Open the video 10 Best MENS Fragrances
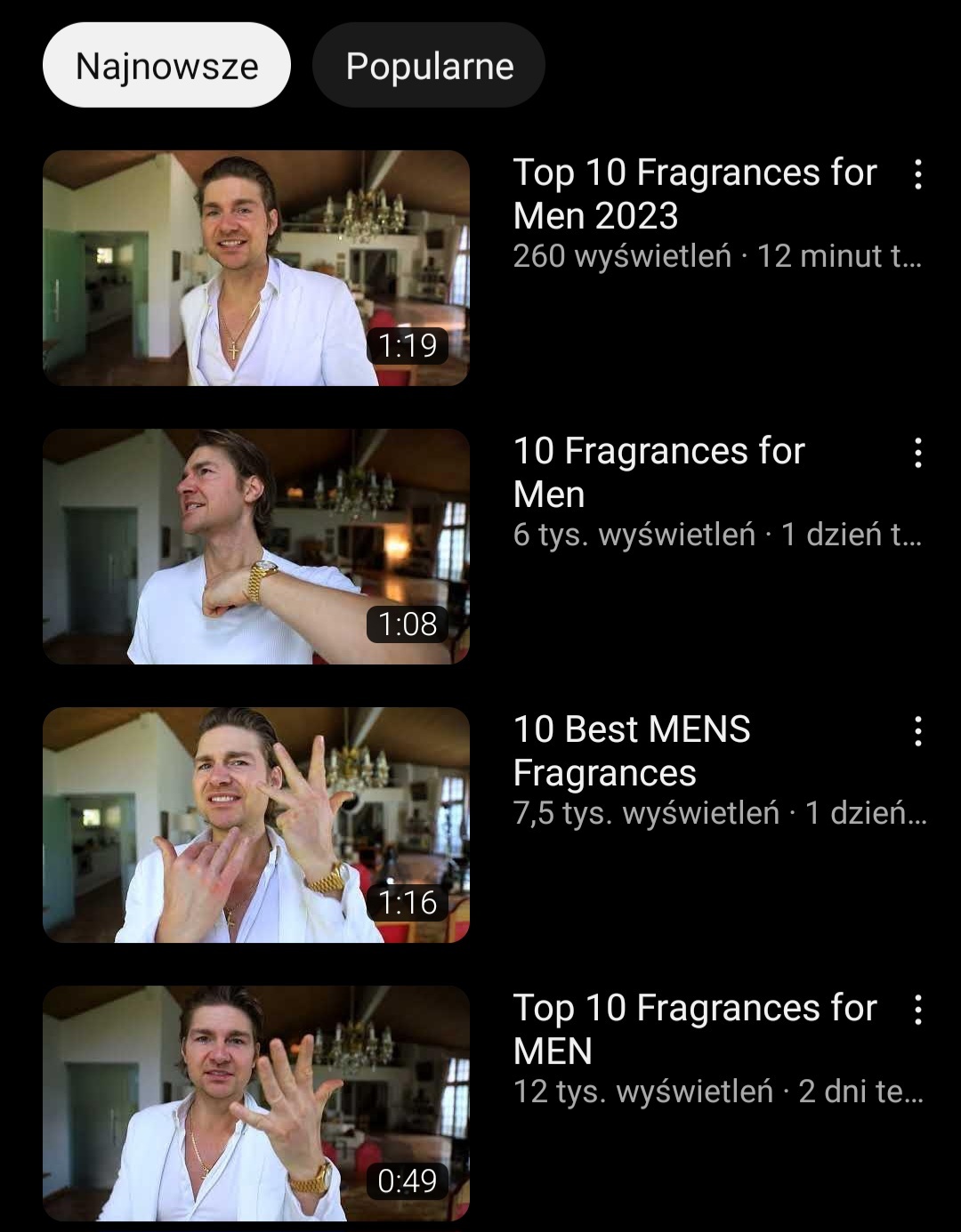The image size is (961, 1232). coord(255,825)
